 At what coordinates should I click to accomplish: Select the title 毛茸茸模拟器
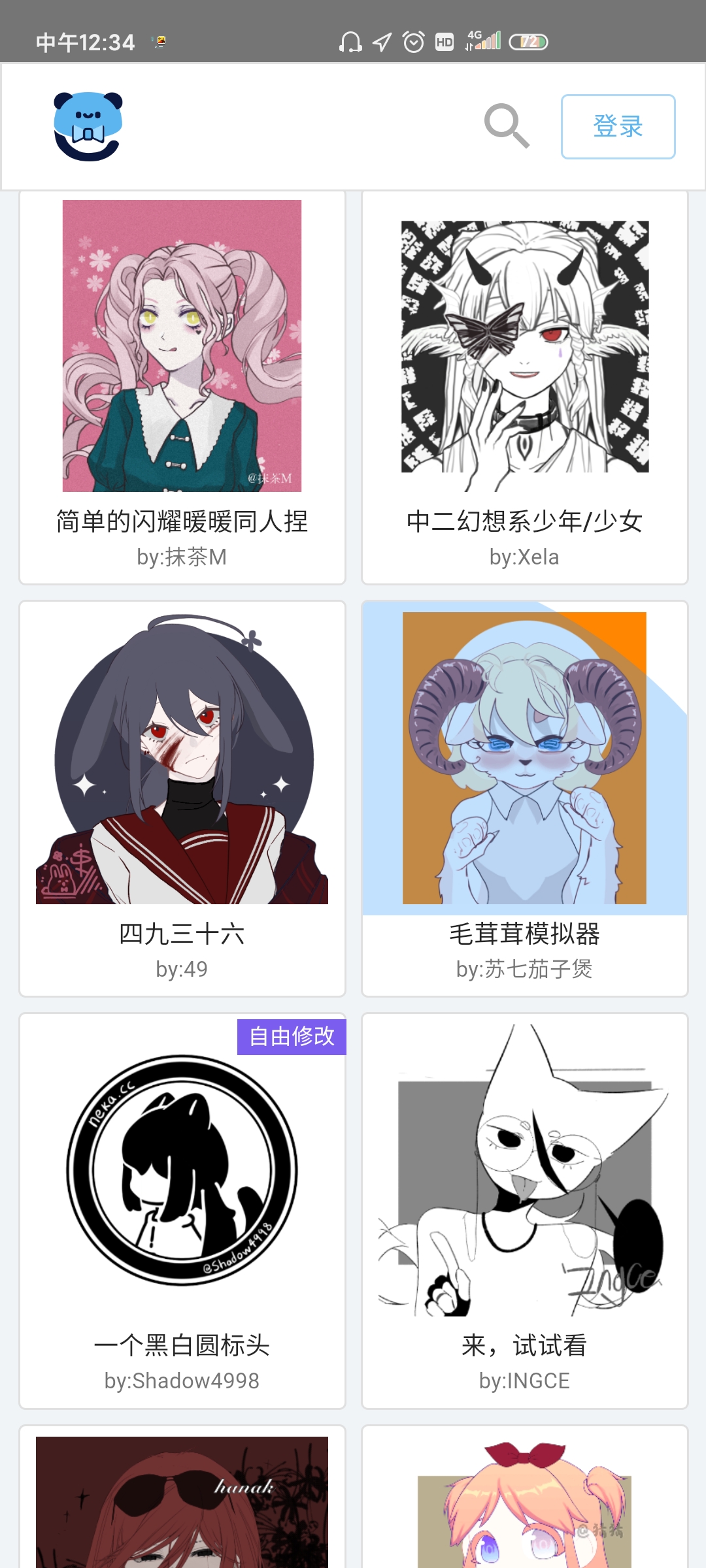524,936
